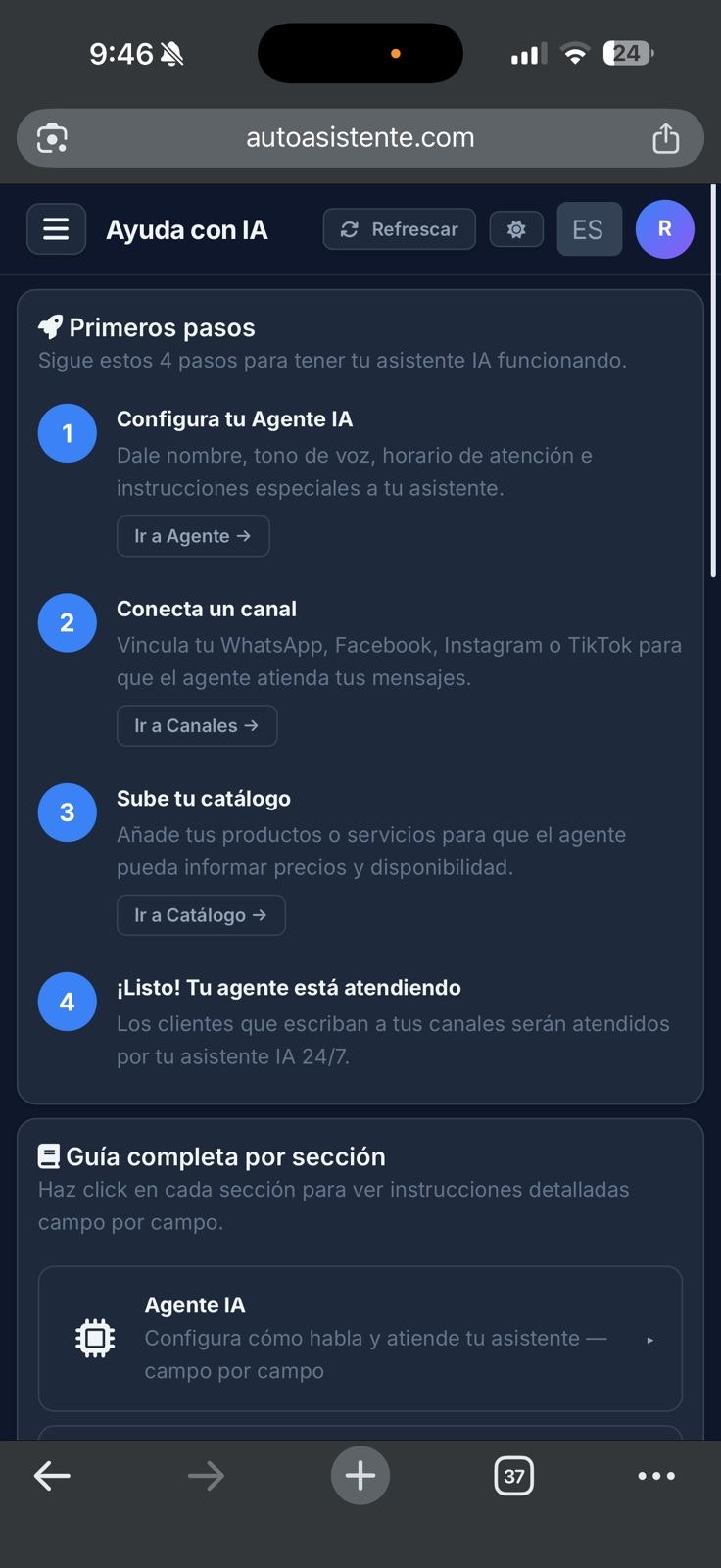
Task: Open the browser's three-dot menu
Action: 656,1475
